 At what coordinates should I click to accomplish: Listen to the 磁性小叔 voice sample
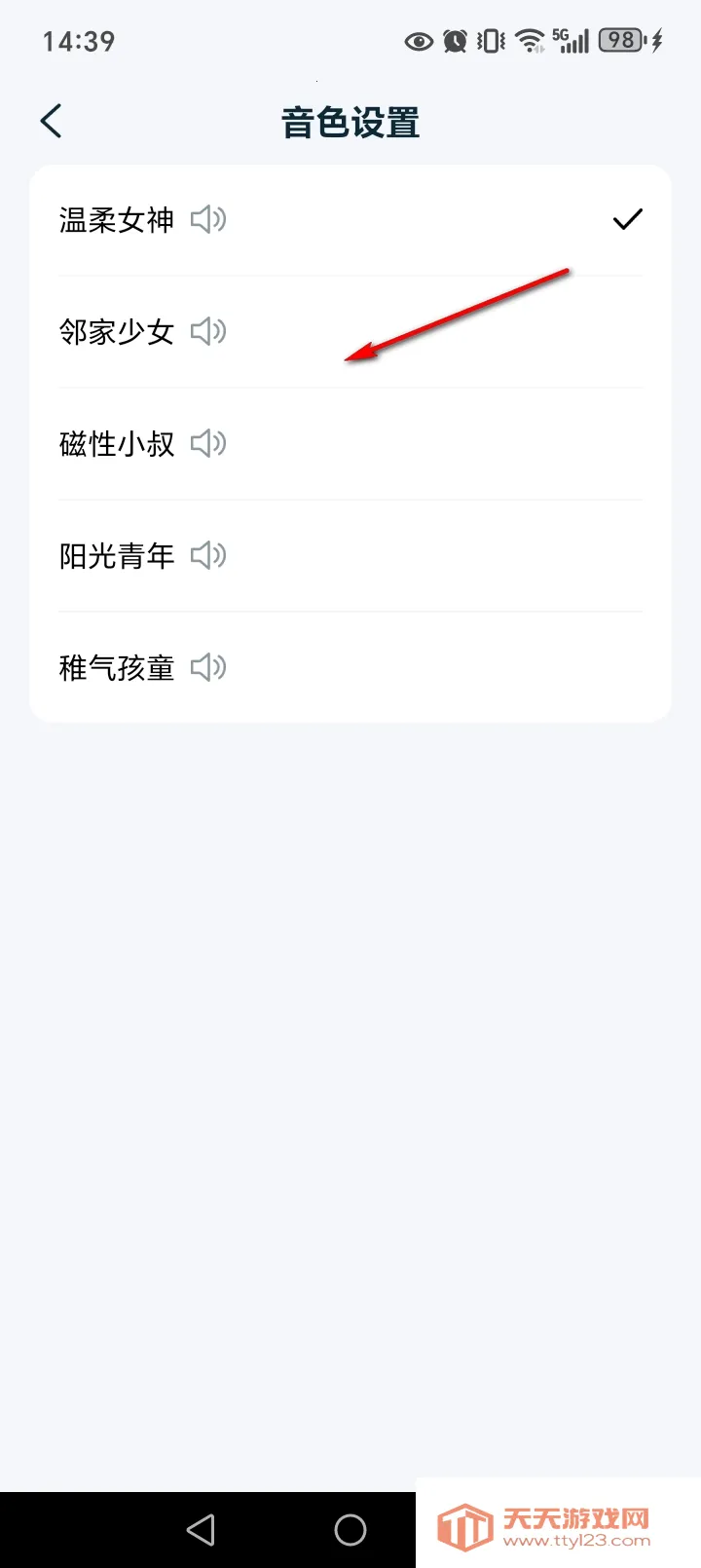(x=208, y=443)
